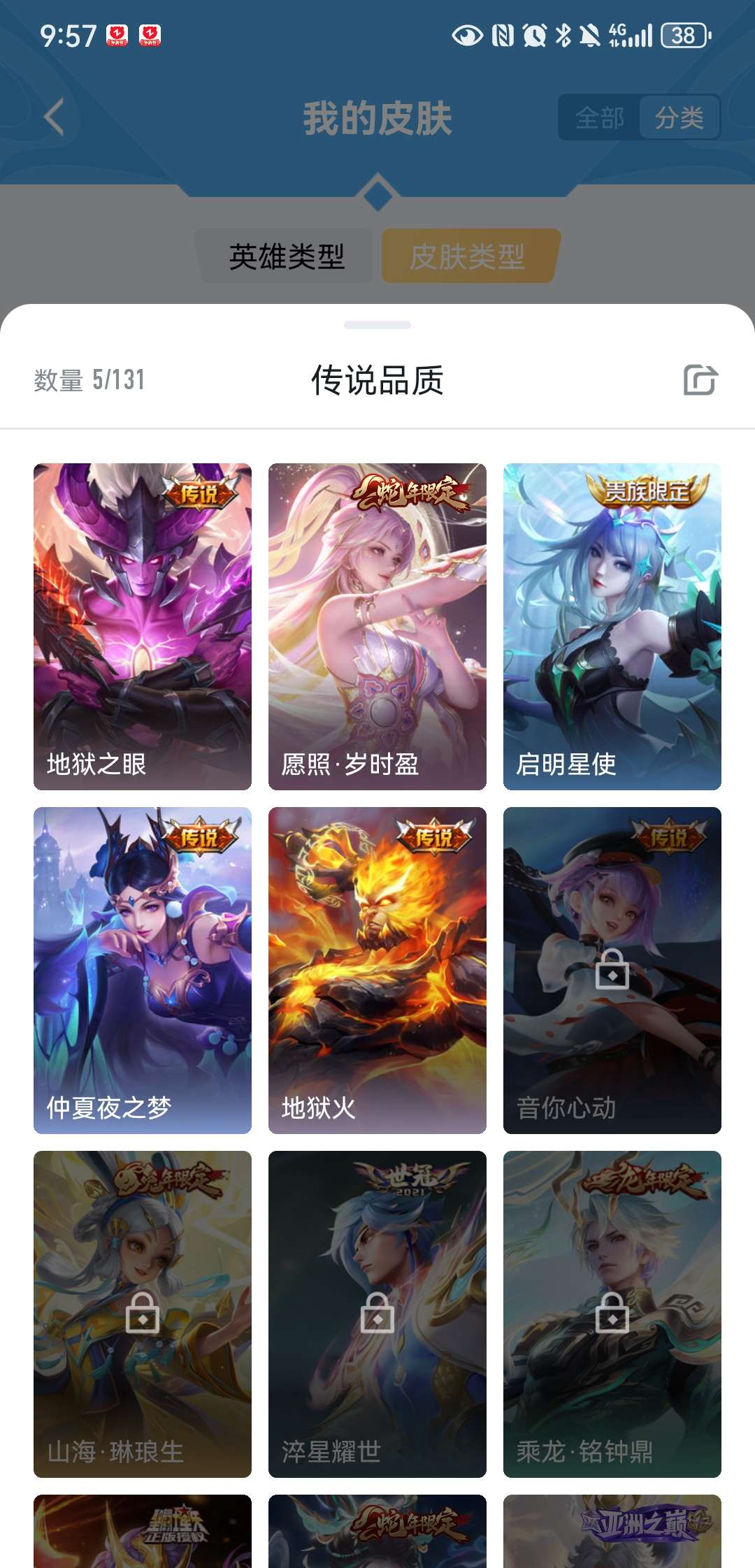
Task: Share the 传说品质 skin list
Action: tap(700, 380)
